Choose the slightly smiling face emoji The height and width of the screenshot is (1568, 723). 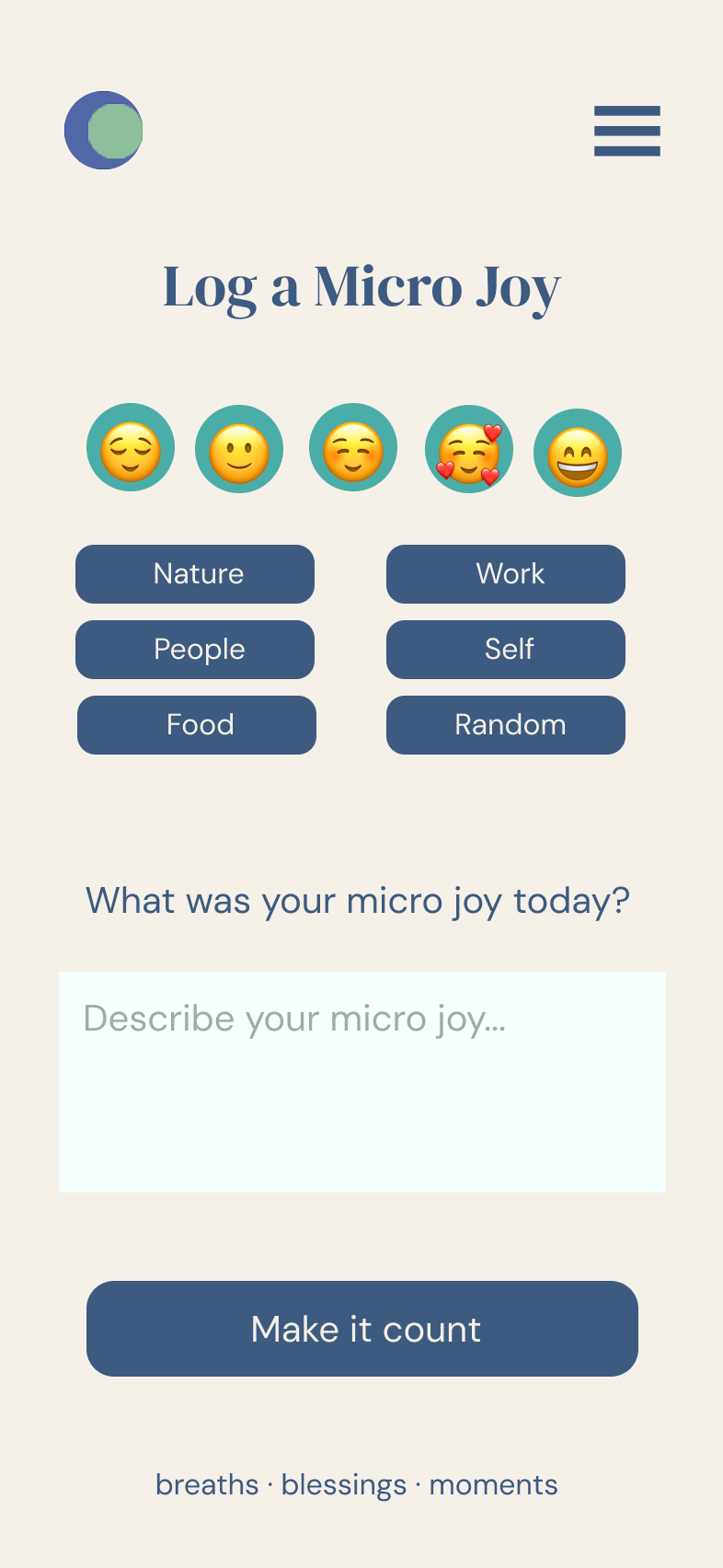click(x=239, y=449)
